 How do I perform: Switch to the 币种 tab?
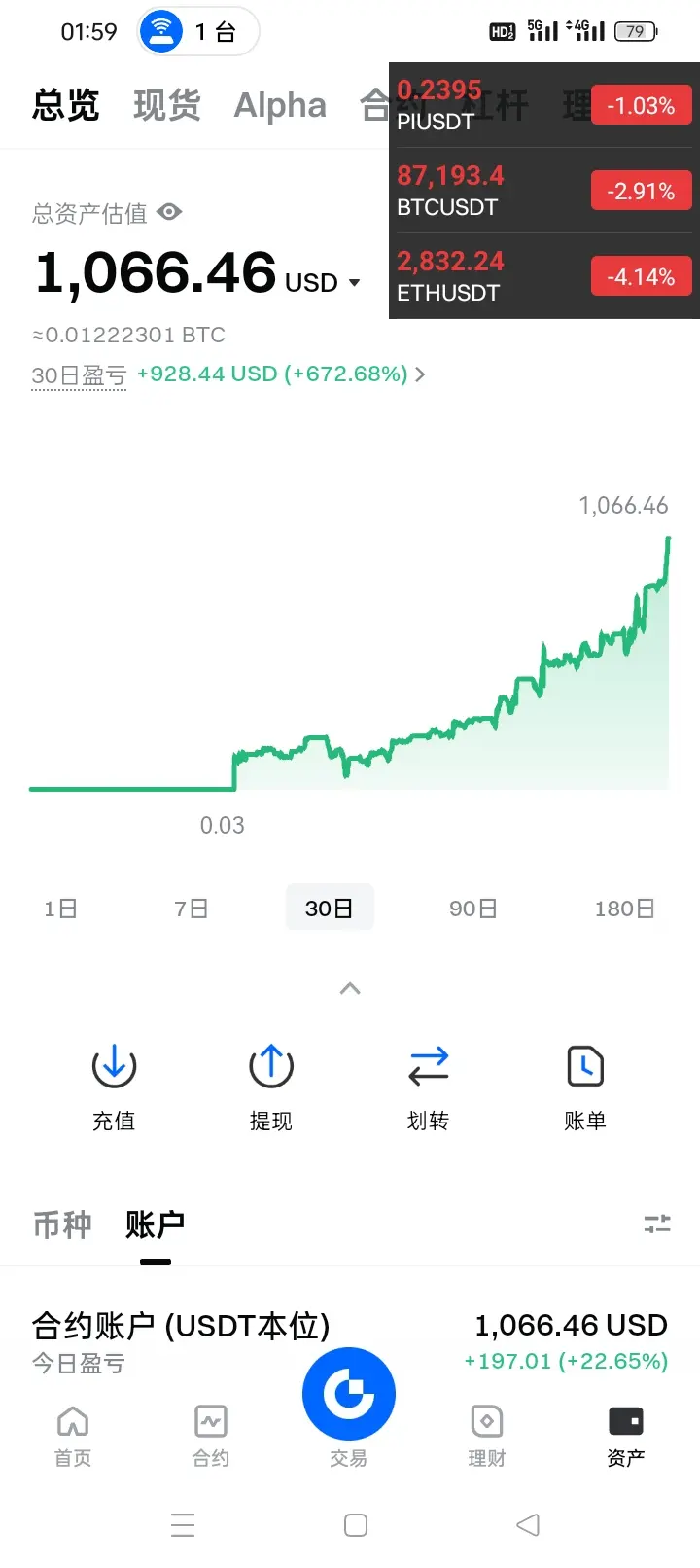point(62,1225)
